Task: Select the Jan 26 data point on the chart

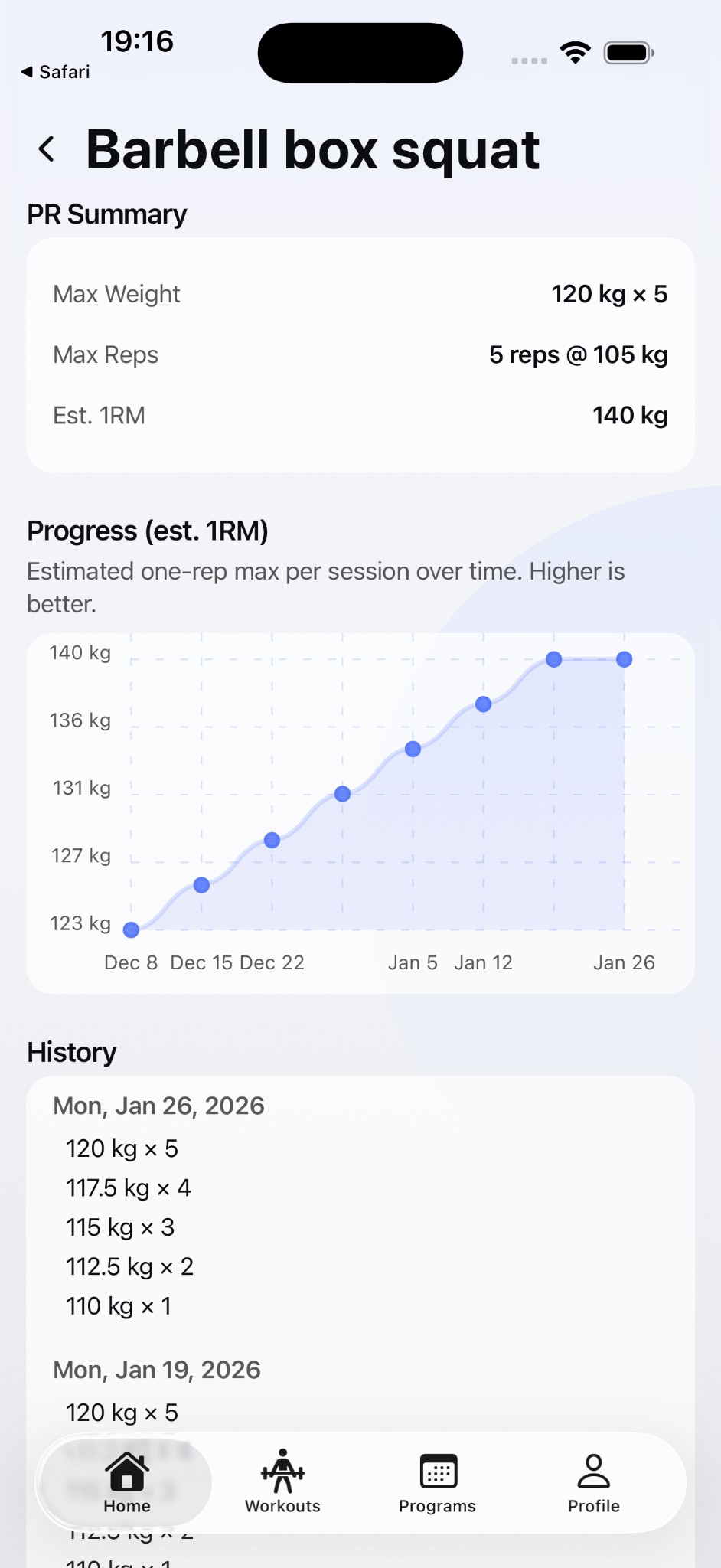Action: [625, 658]
